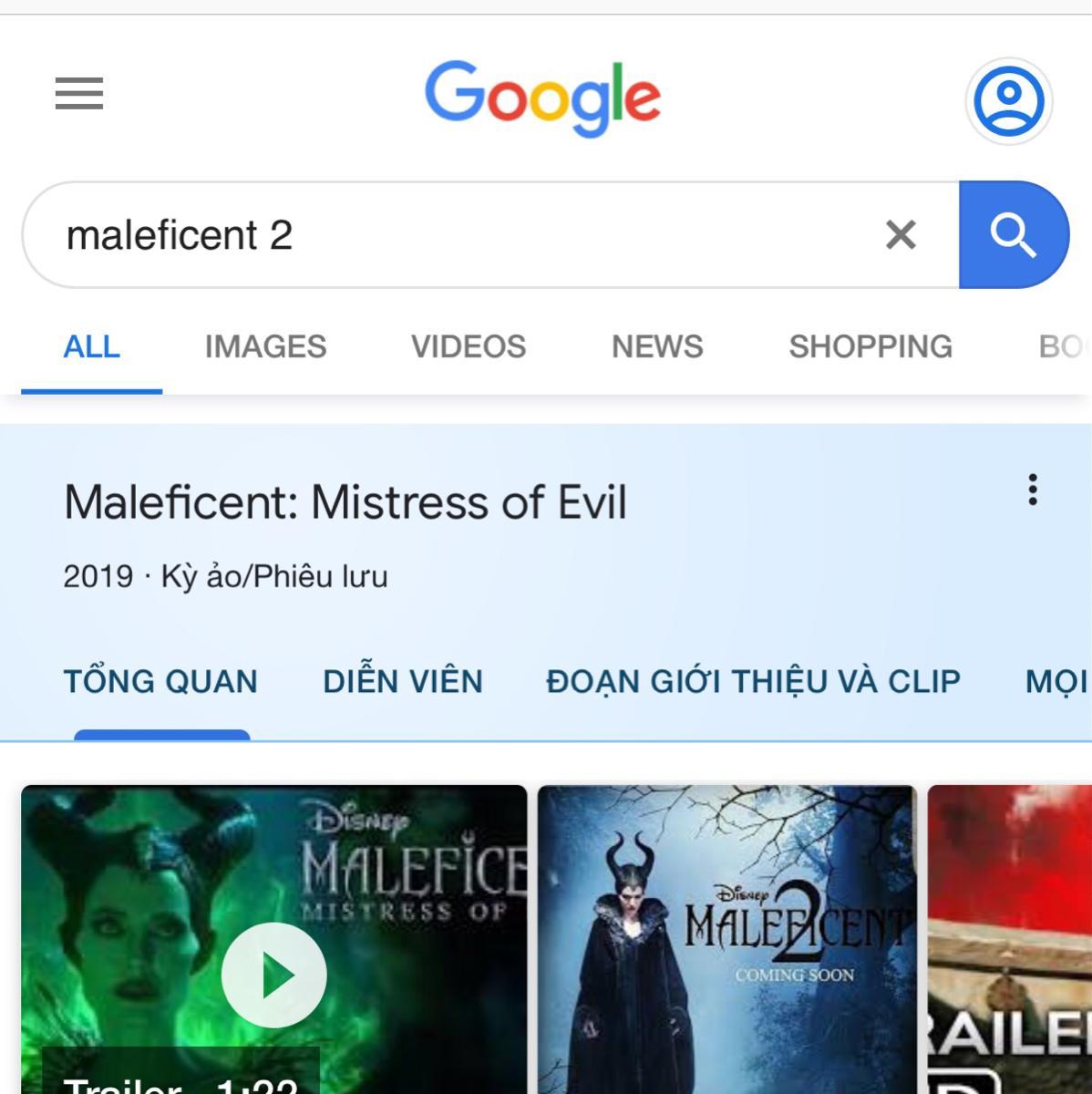Viewport: 1092px width, 1094px height.
Task: Clear the search query text
Action: point(901,235)
